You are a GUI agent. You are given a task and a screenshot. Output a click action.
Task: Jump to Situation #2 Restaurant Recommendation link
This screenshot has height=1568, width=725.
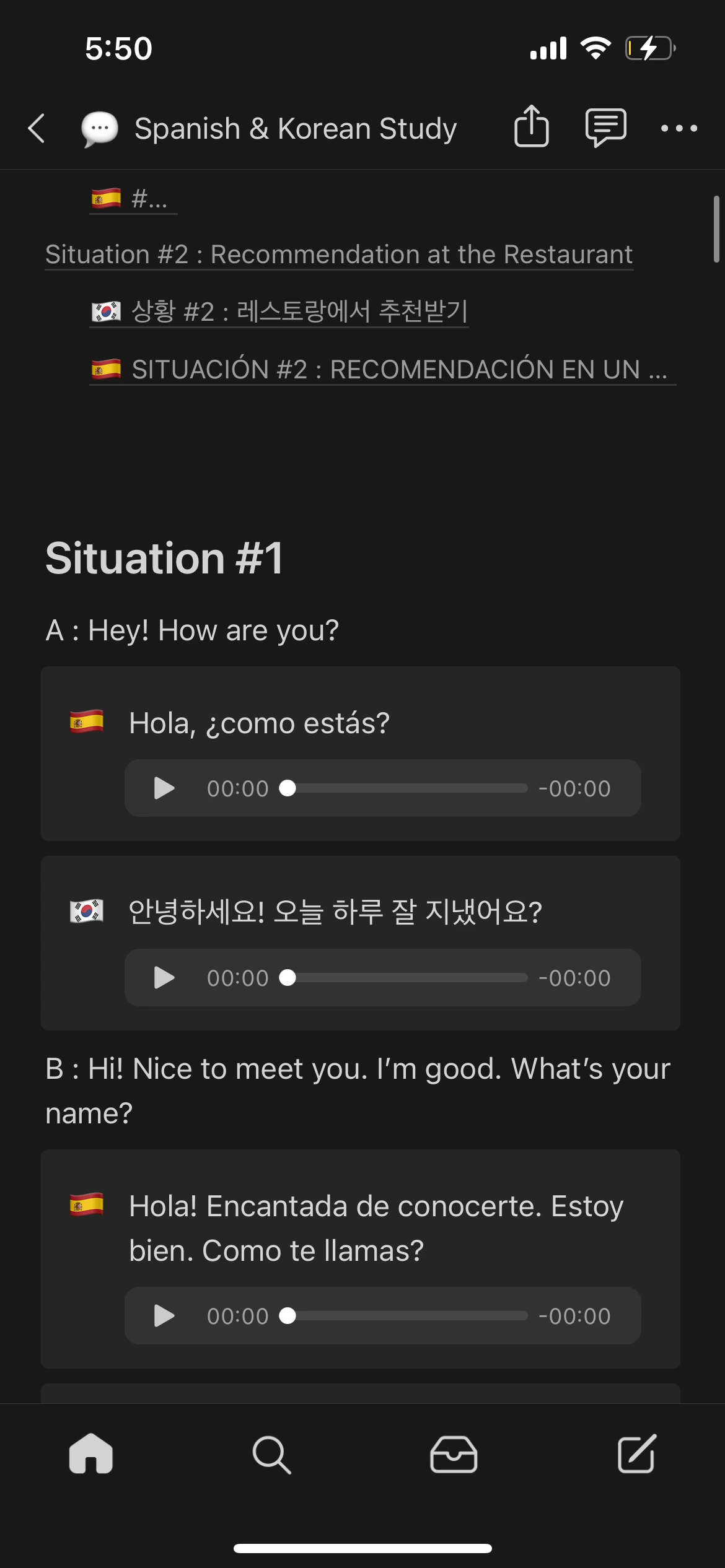tap(339, 255)
